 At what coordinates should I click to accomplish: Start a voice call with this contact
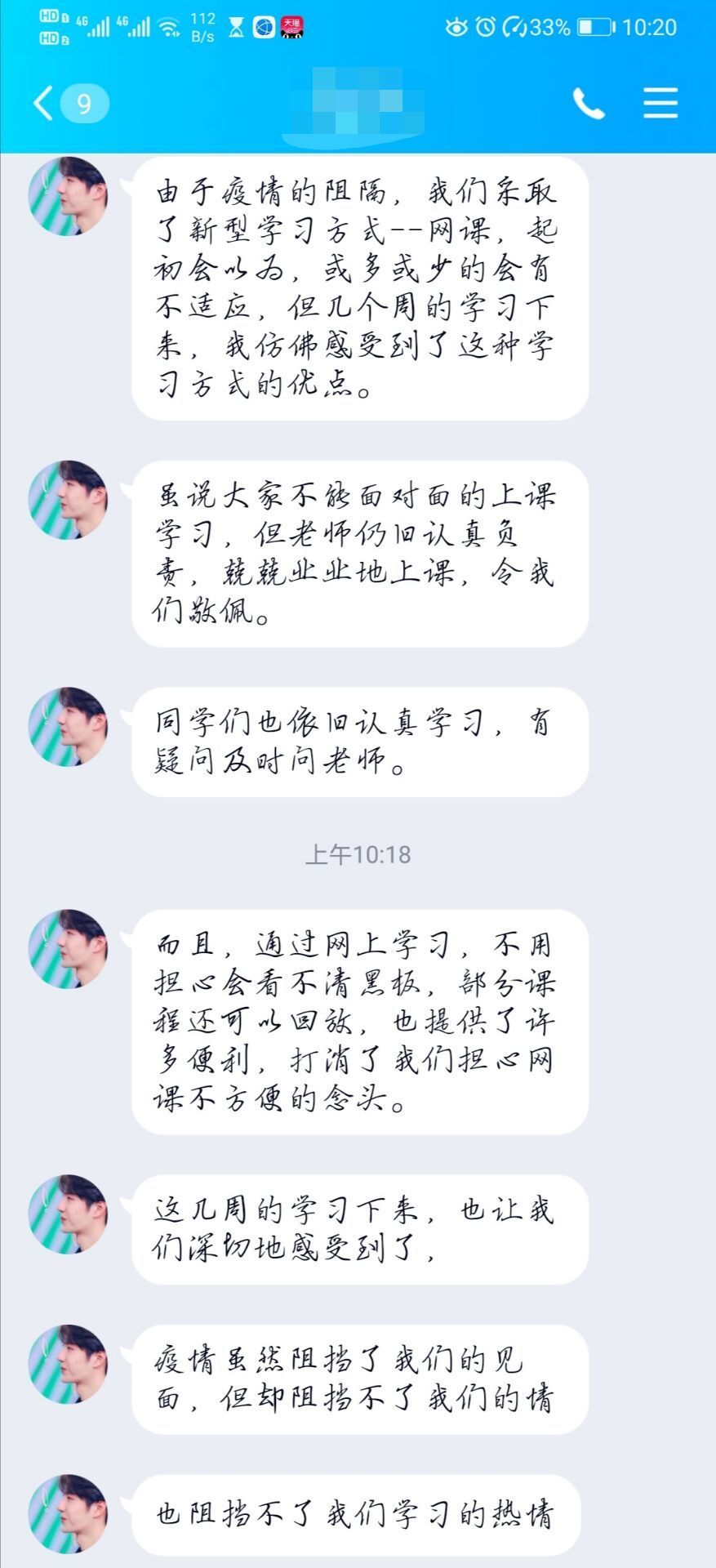588,104
